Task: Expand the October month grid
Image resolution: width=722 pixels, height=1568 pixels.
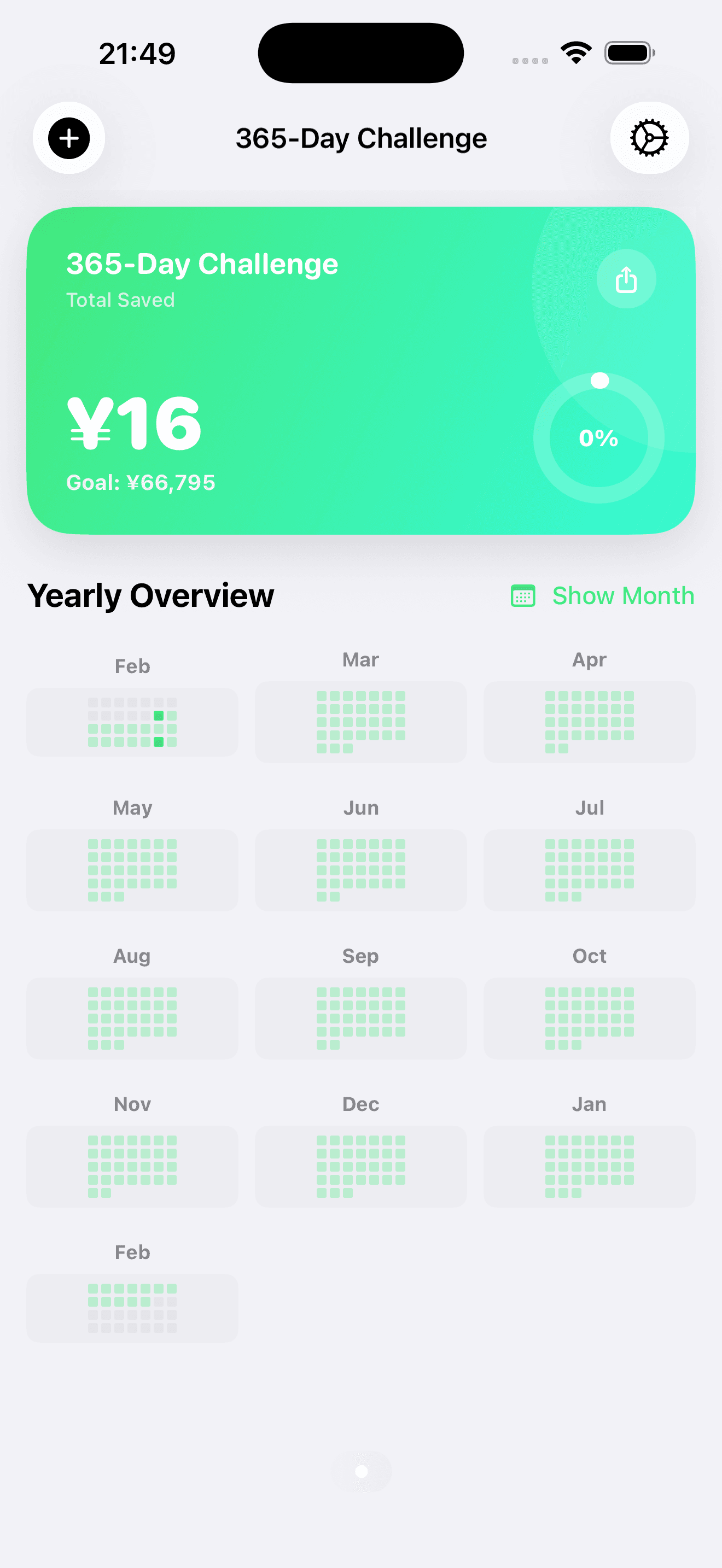Action: (x=589, y=1019)
